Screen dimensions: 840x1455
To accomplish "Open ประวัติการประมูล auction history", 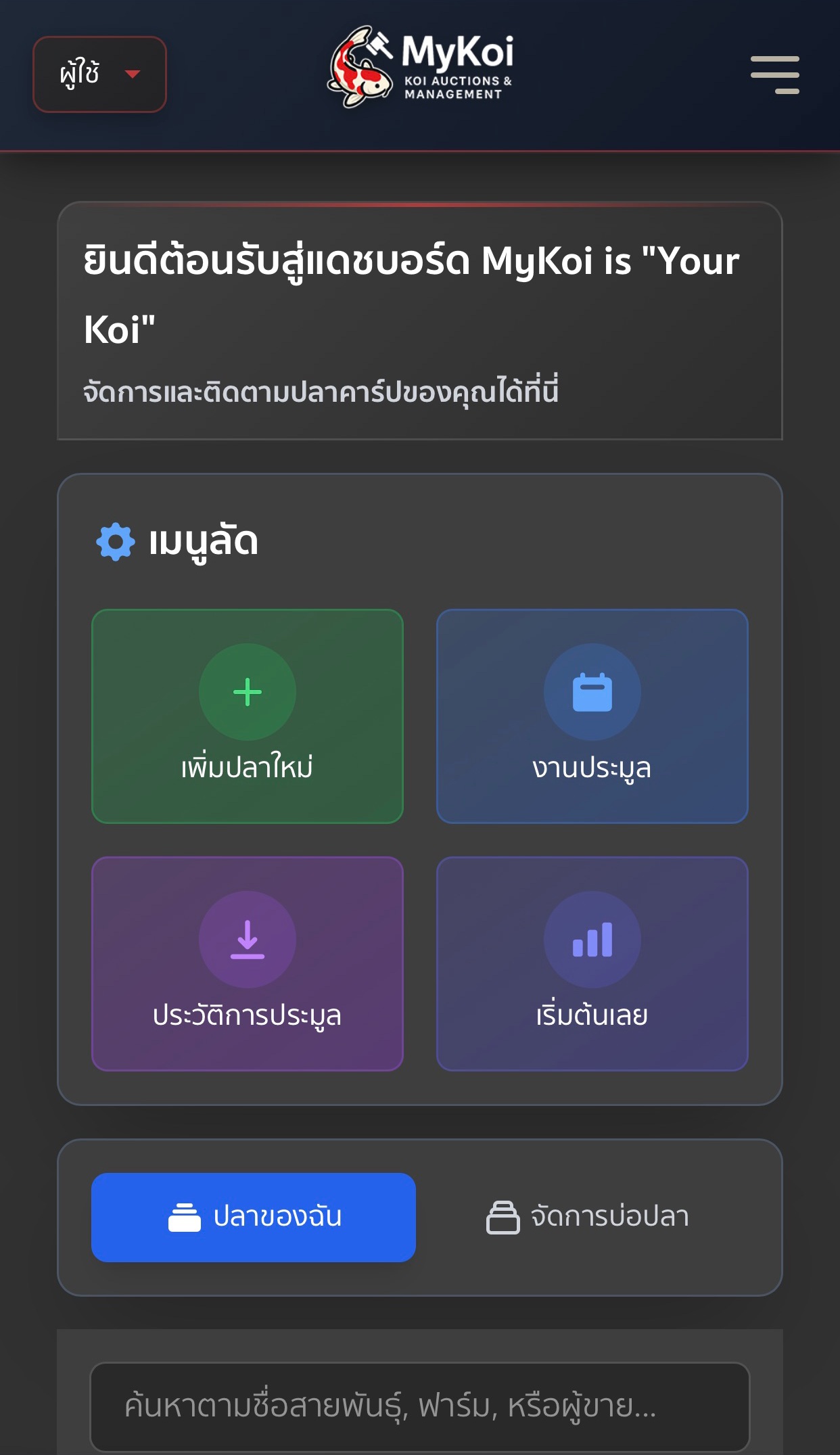I will (248, 963).
